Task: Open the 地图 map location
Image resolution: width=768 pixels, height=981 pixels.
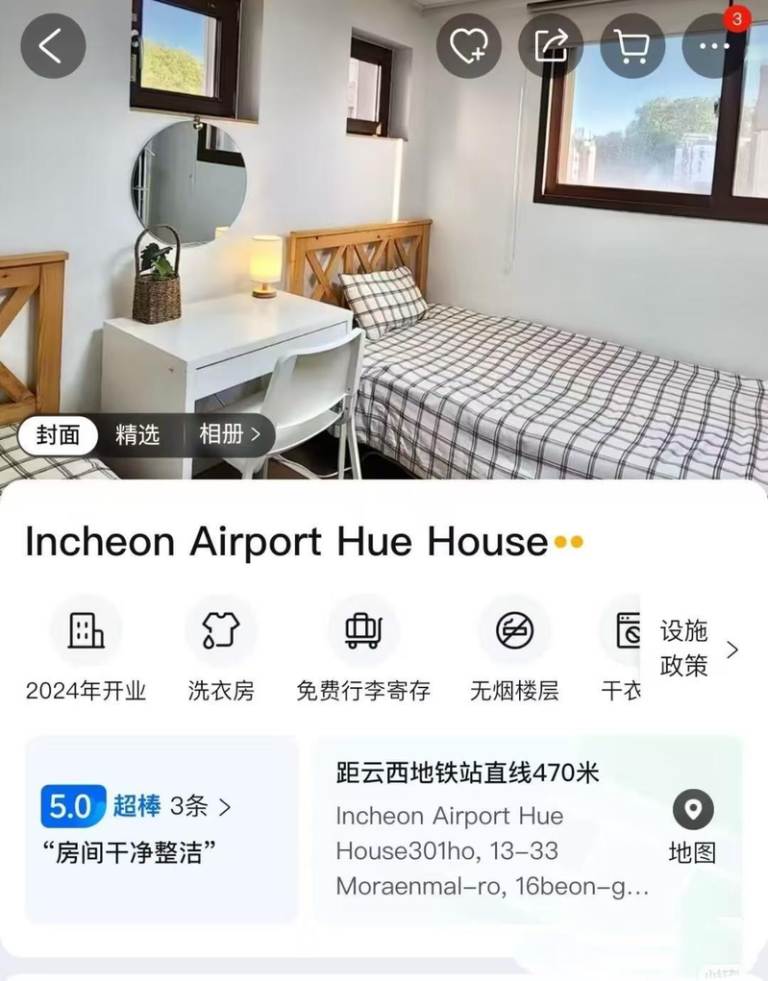Action: [692, 827]
